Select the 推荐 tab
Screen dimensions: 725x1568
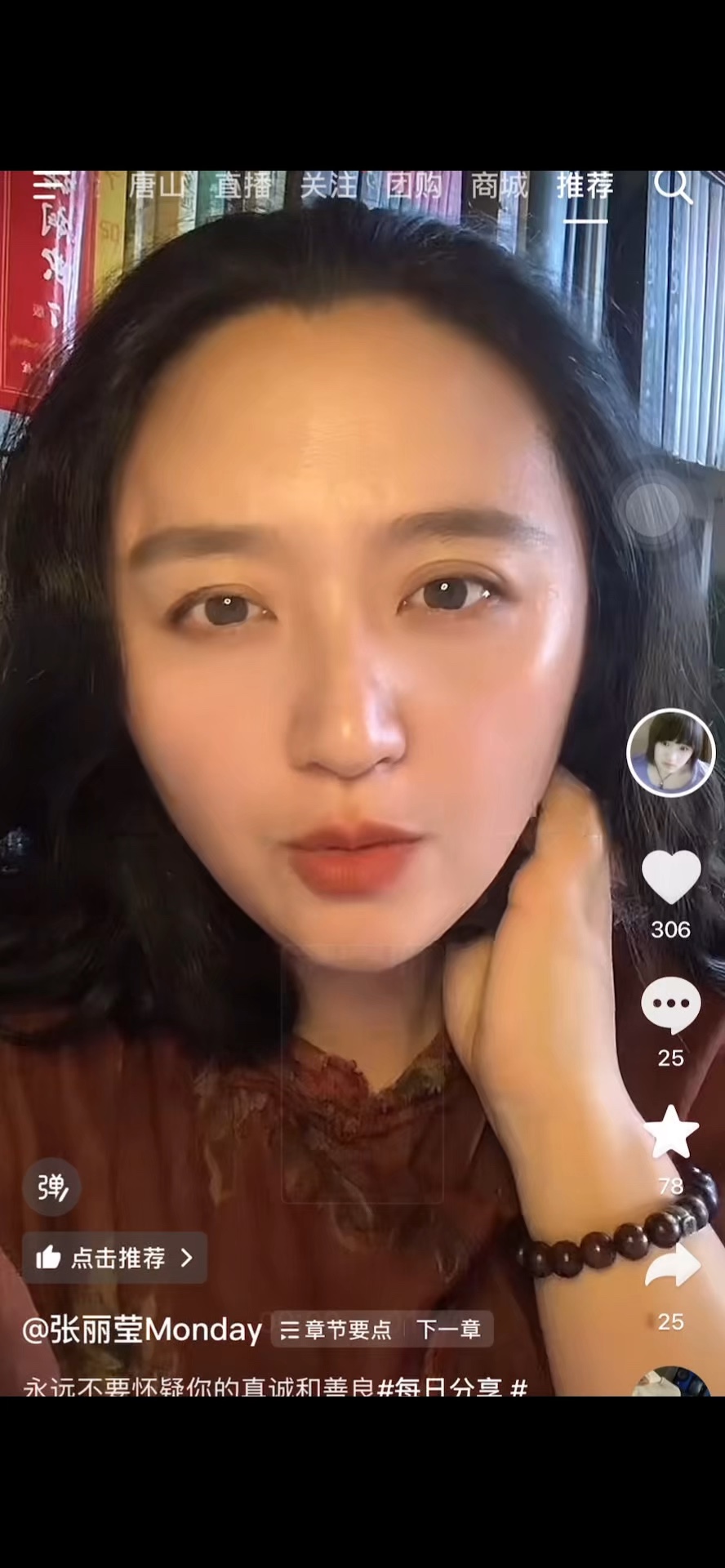click(585, 187)
